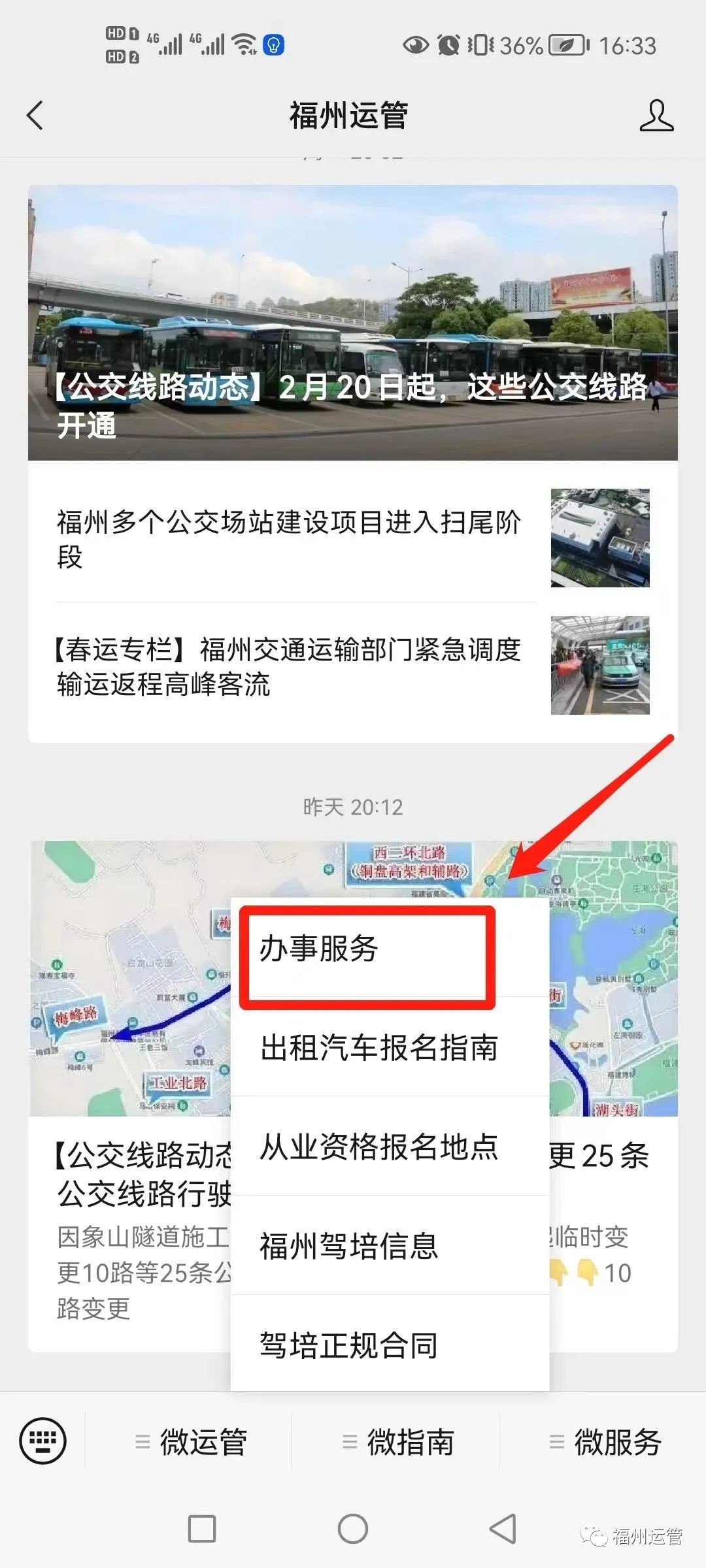Select 驾培正规合同 from the popup menu
The height and width of the screenshot is (1568, 706).
tap(347, 1346)
